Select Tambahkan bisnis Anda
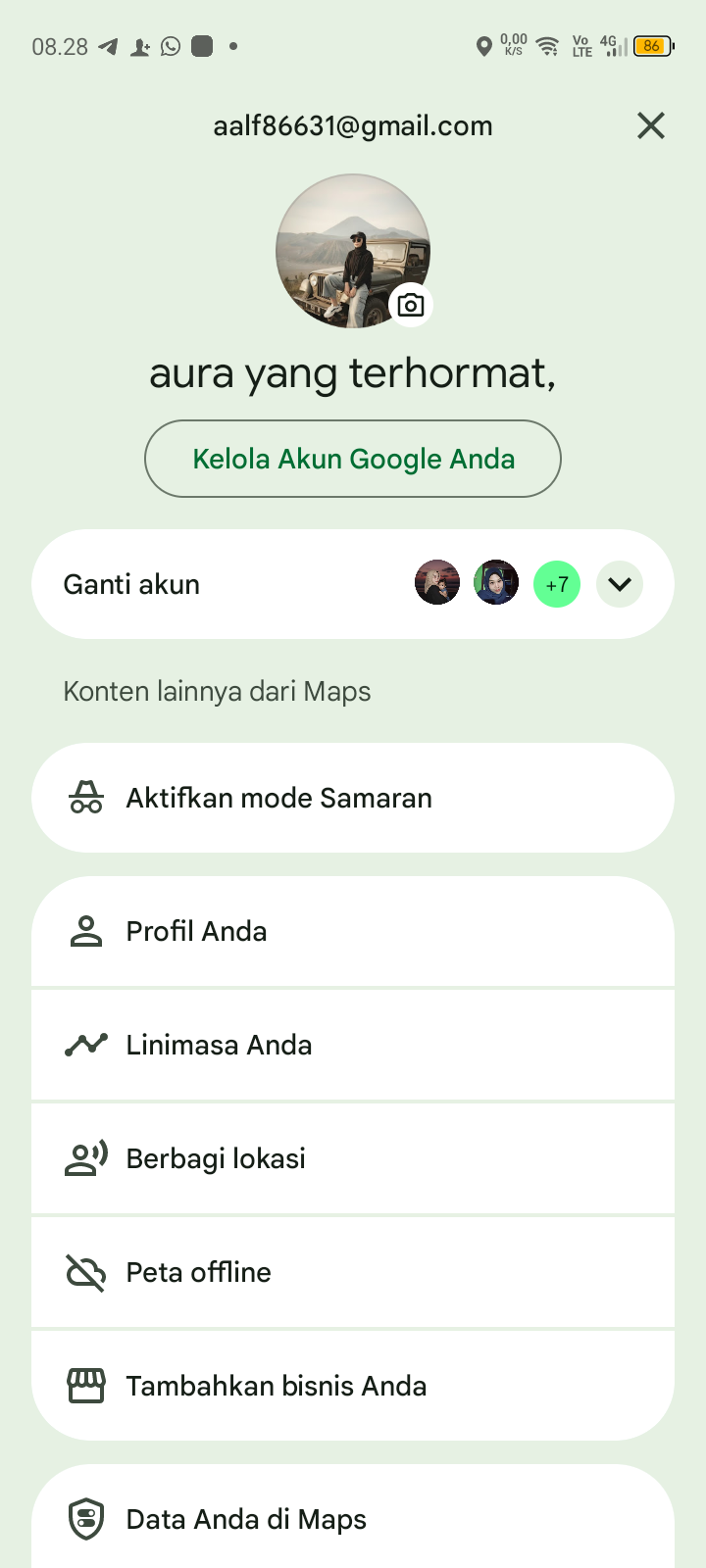 353,1386
